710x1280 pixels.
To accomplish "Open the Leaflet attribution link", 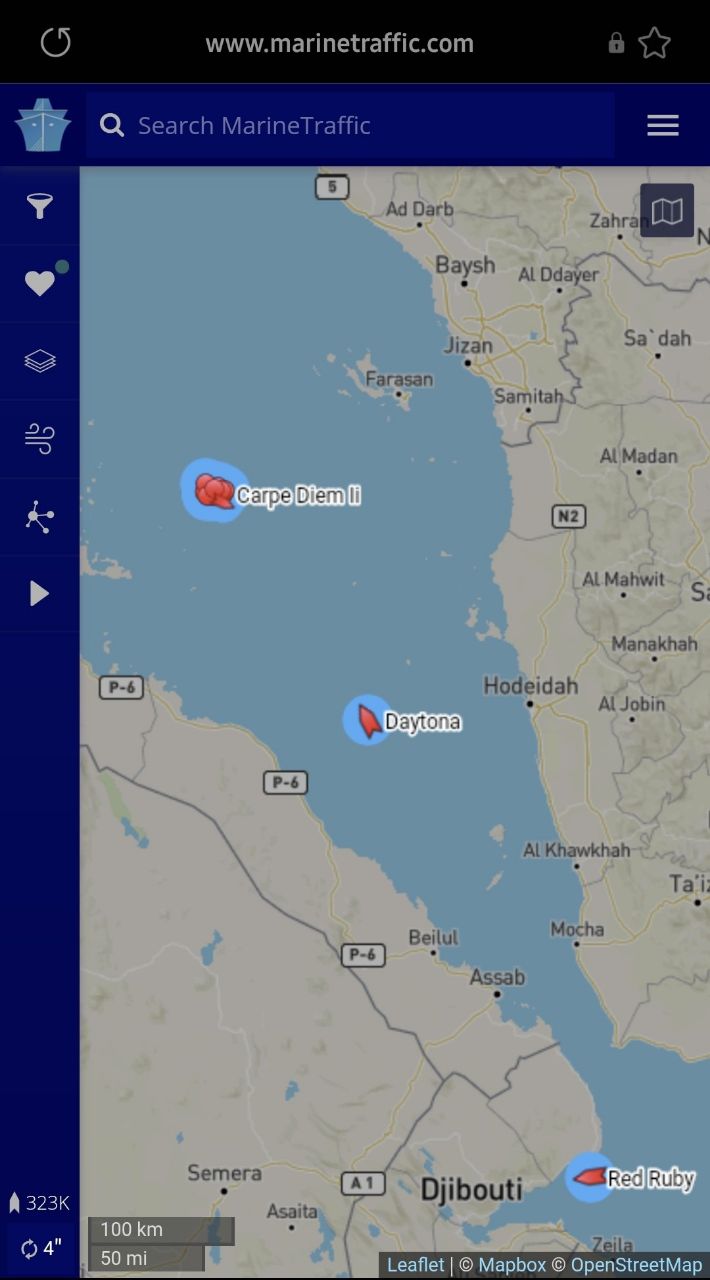I will pos(415,1265).
